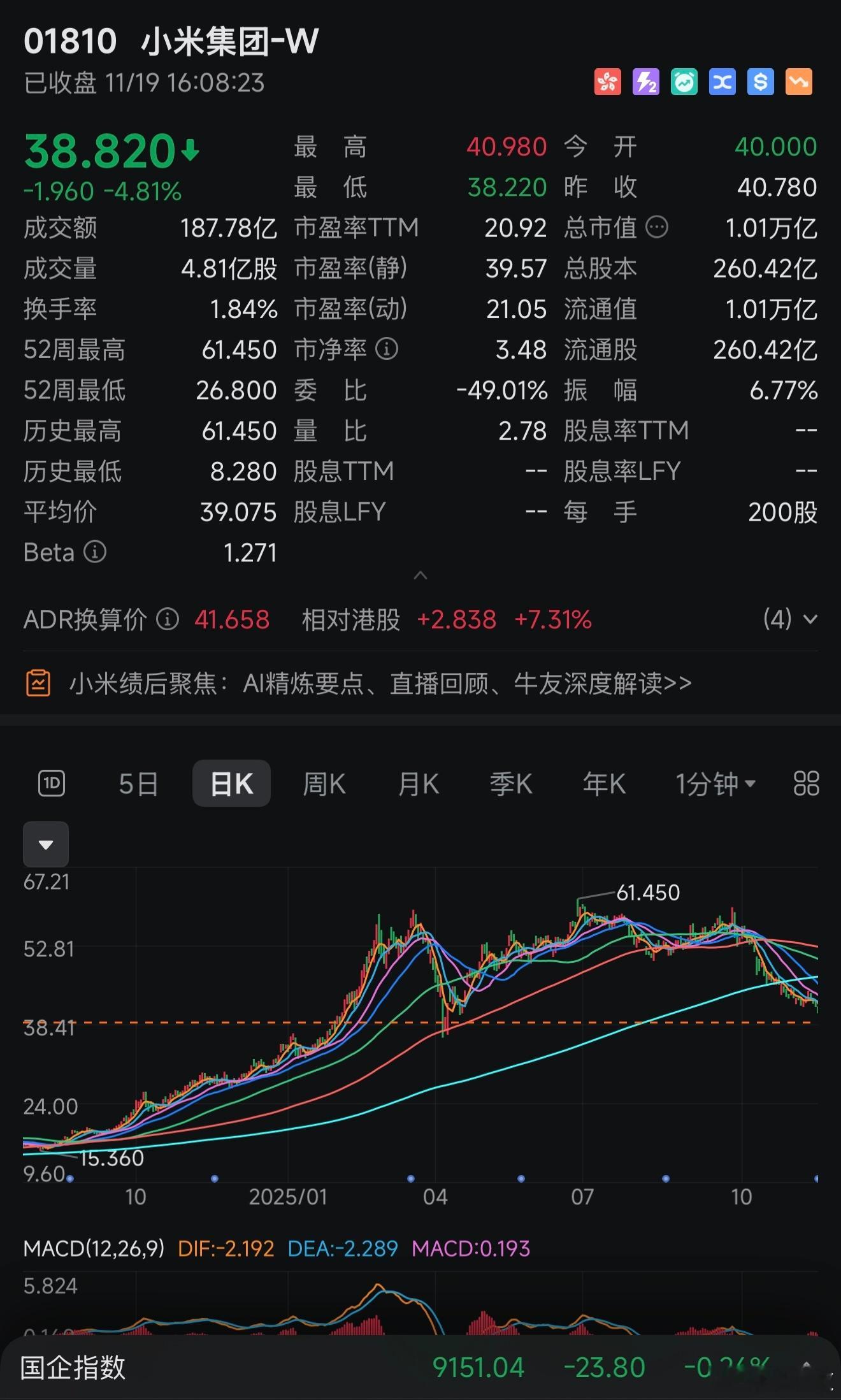Collapse the stock details panel chevron

[420, 575]
